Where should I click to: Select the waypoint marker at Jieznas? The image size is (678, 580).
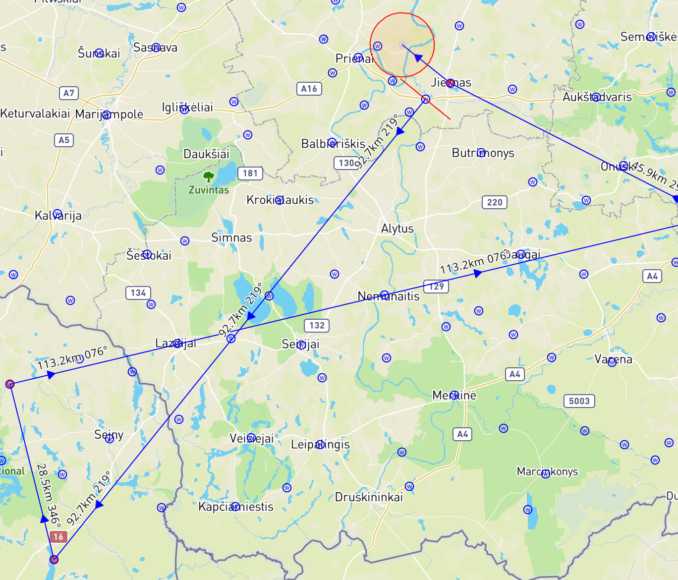pyautogui.click(x=451, y=83)
